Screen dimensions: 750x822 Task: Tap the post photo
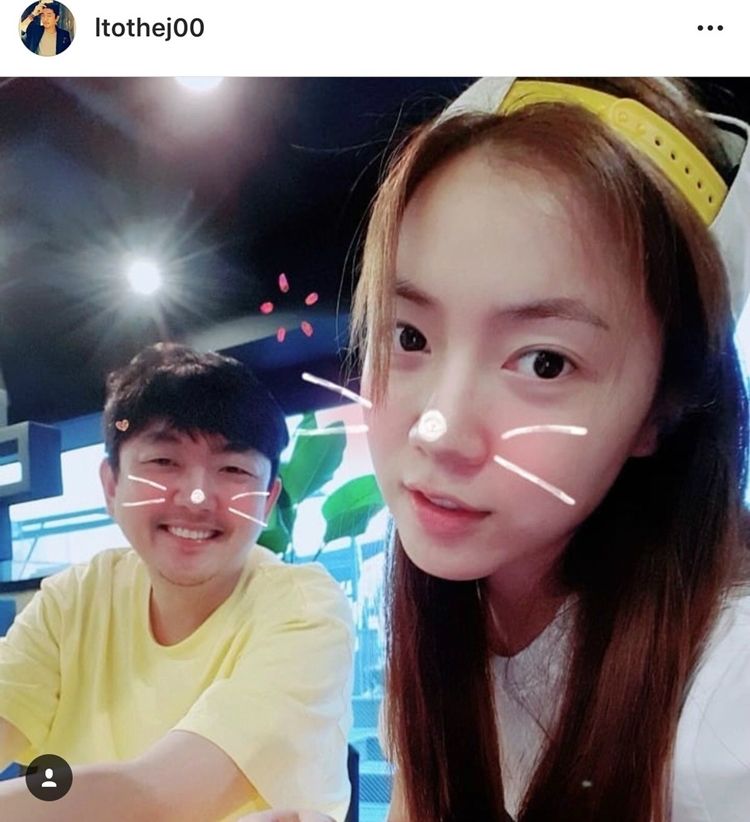pyautogui.click(x=375, y=450)
